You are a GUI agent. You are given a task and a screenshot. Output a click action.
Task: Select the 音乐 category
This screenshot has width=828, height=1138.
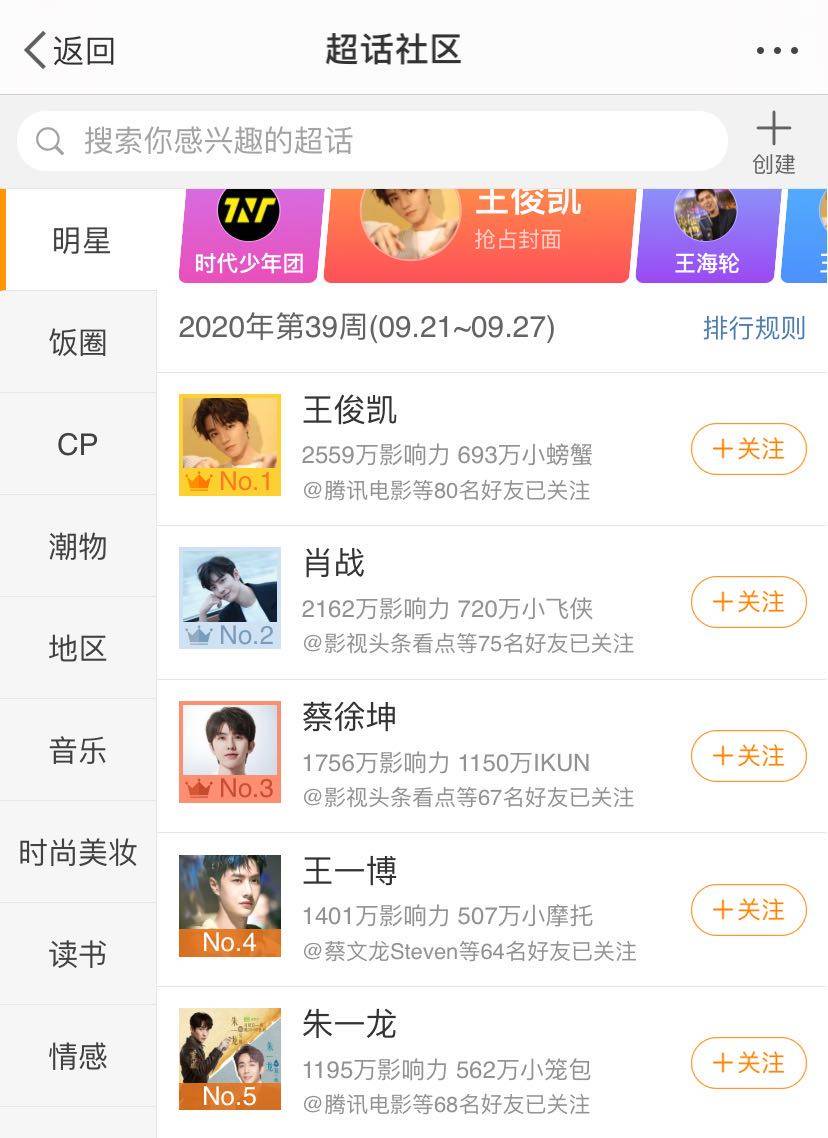[78, 751]
